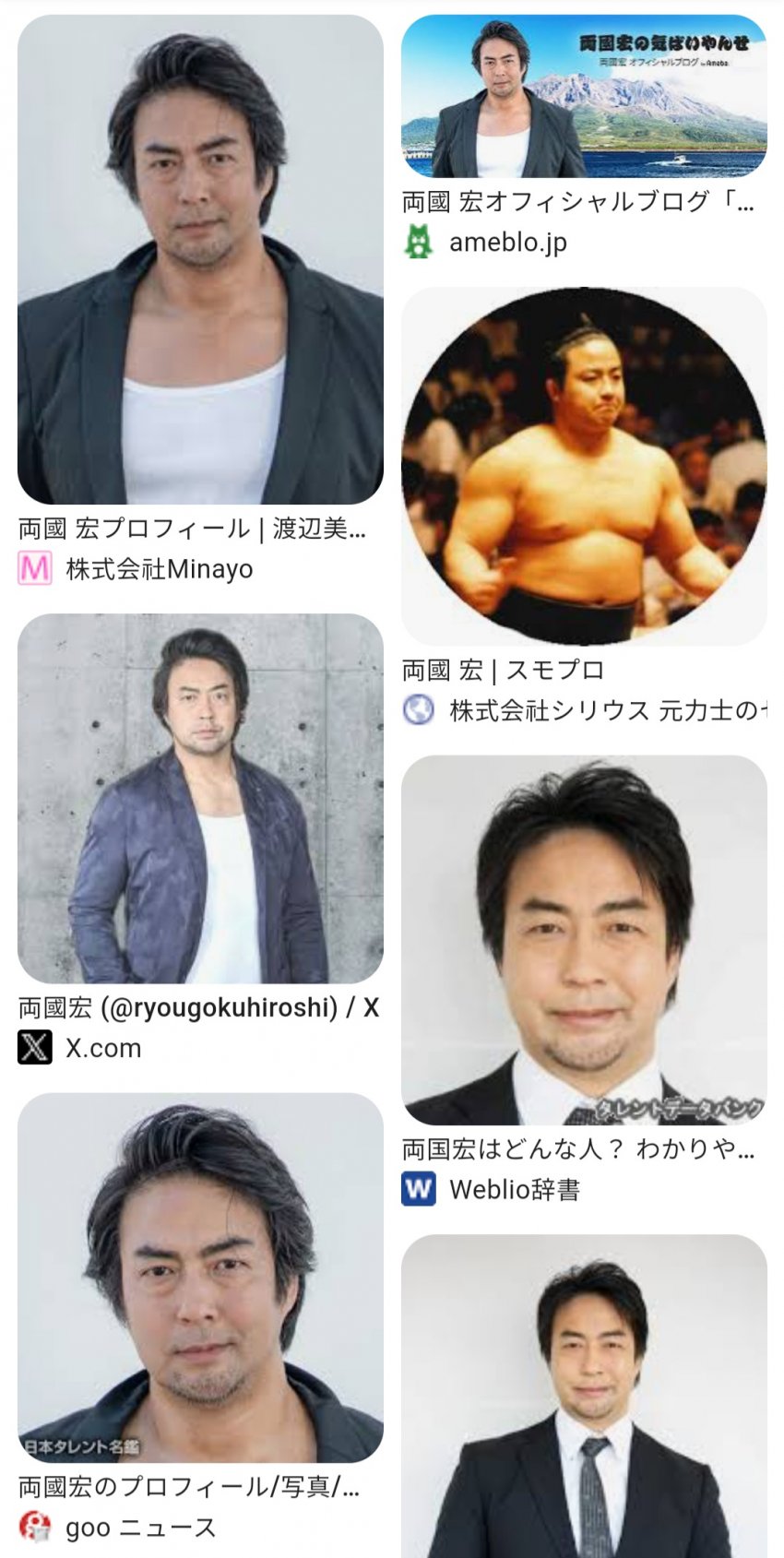The image size is (784, 1558).
Task: Visit the Weblio辞書 source link
Action: [x=514, y=1190]
